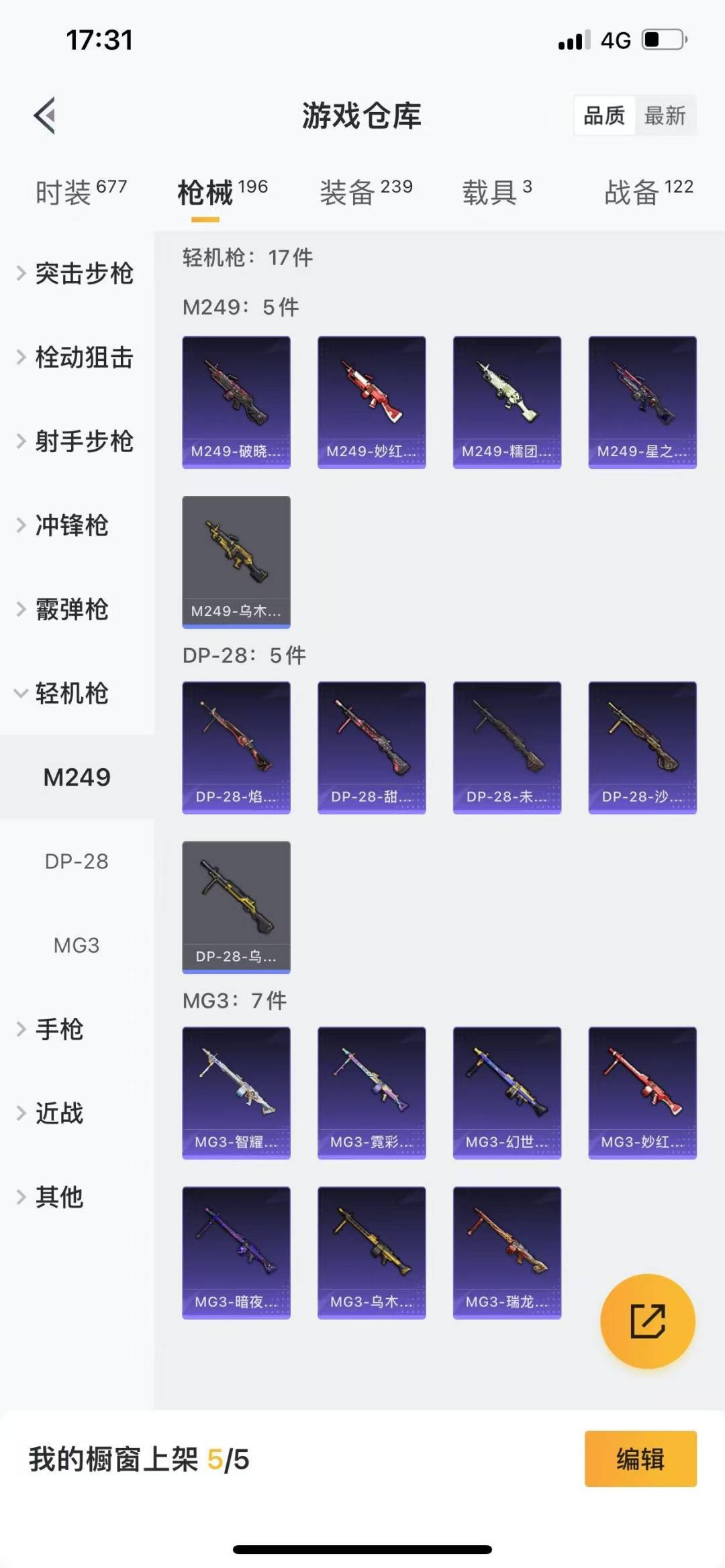
Task: Open the M249-破晓 skin tile
Action: coord(236,402)
